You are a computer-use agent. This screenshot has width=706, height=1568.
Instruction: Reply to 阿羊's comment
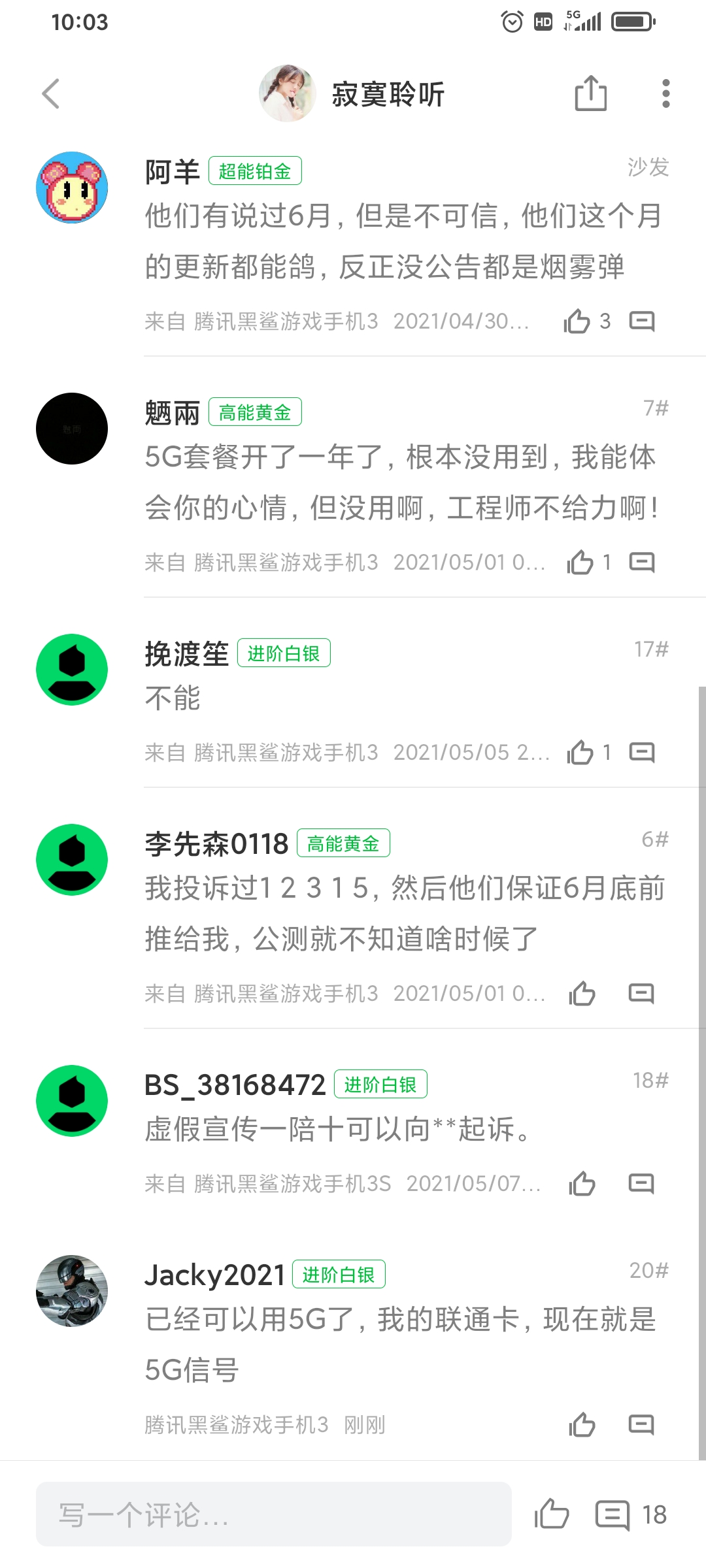click(x=641, y=321)
